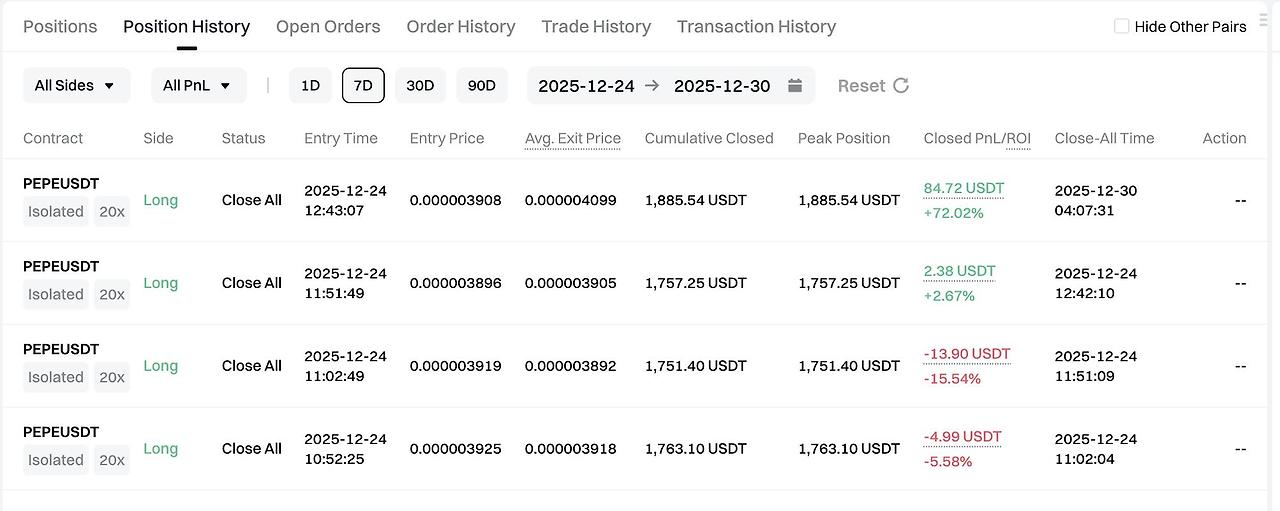The image size is (1280, 511).
Task: Show the Avg. Exit Price explanation
Action: point(573,138)
